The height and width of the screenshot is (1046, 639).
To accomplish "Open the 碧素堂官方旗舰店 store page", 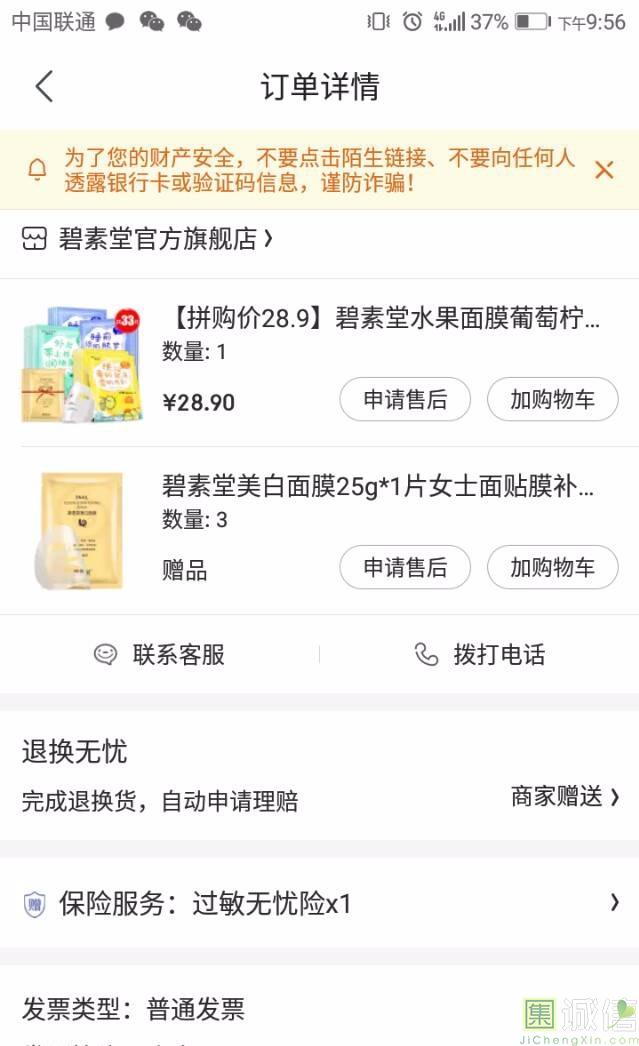I will click(x=148, y=239).
